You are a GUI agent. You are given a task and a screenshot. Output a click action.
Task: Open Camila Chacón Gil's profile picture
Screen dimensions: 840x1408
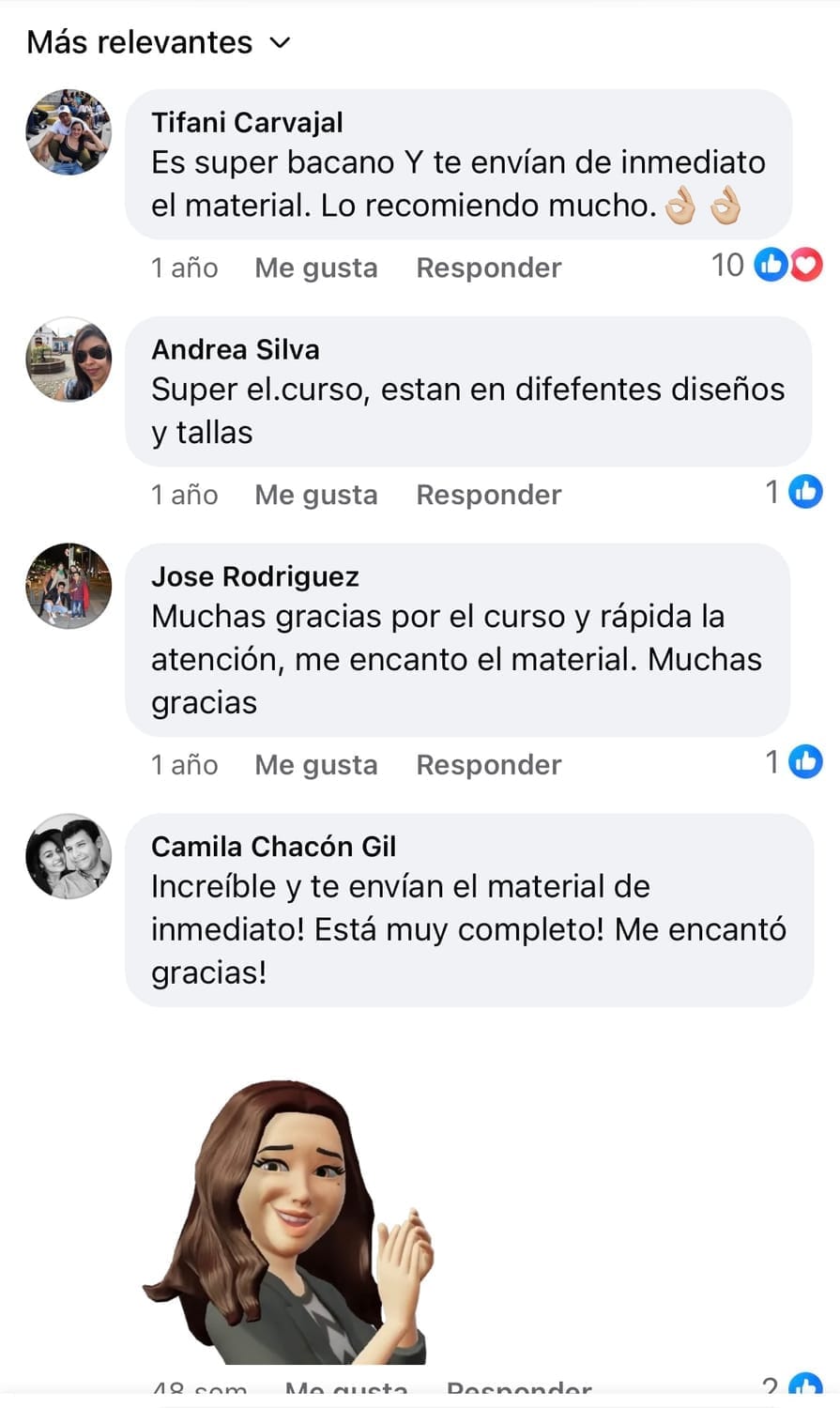pos(69,856)
